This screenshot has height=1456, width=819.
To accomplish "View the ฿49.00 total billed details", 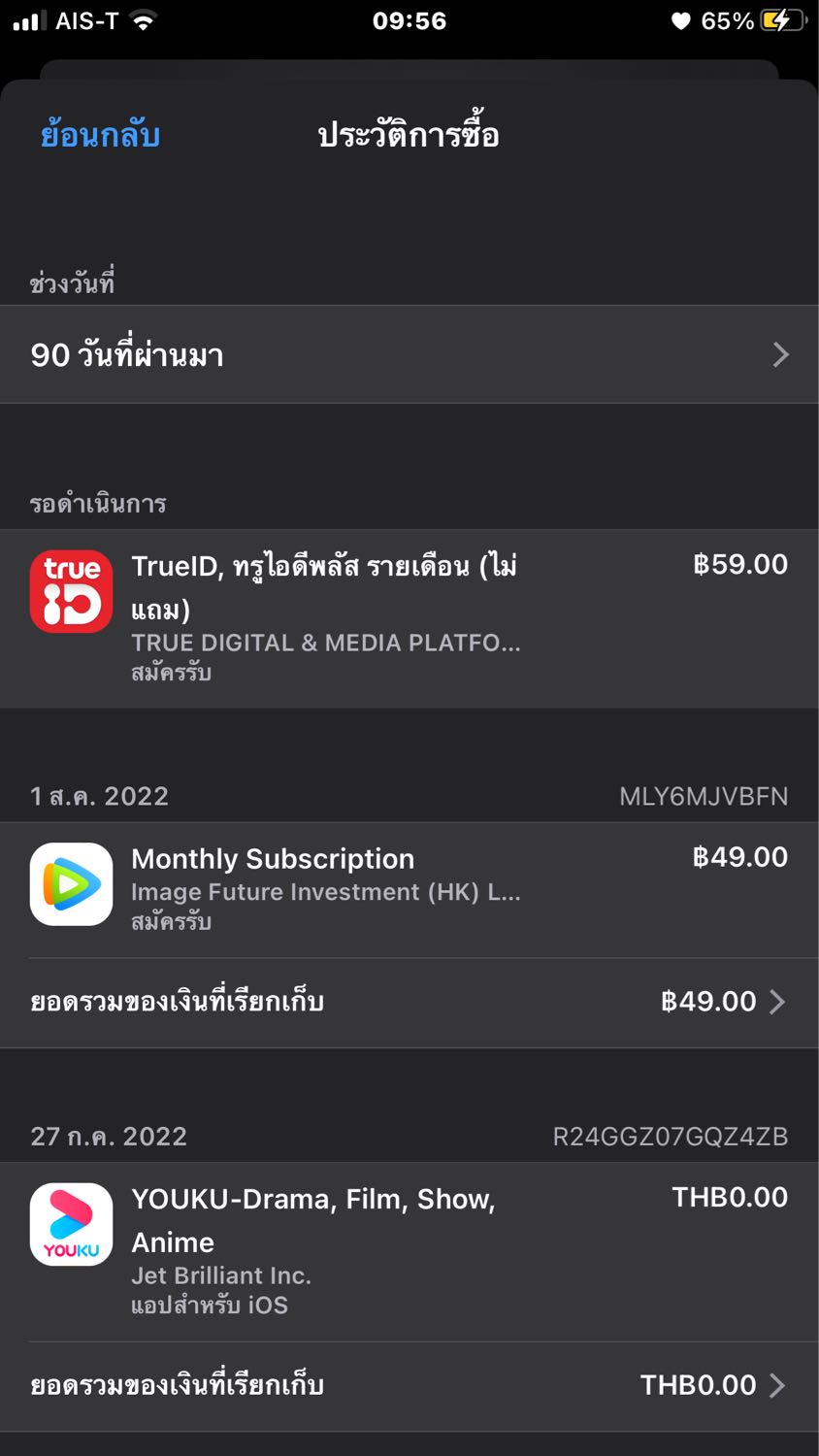I will pos(409,1002).
